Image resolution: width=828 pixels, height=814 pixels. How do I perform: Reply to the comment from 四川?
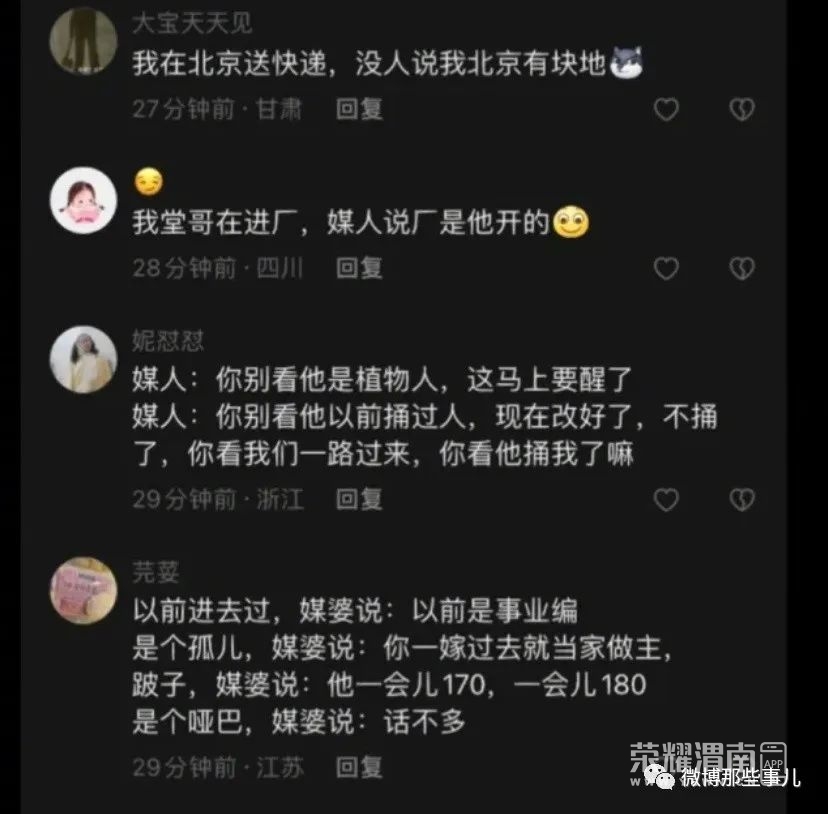(x=359, y=268)
